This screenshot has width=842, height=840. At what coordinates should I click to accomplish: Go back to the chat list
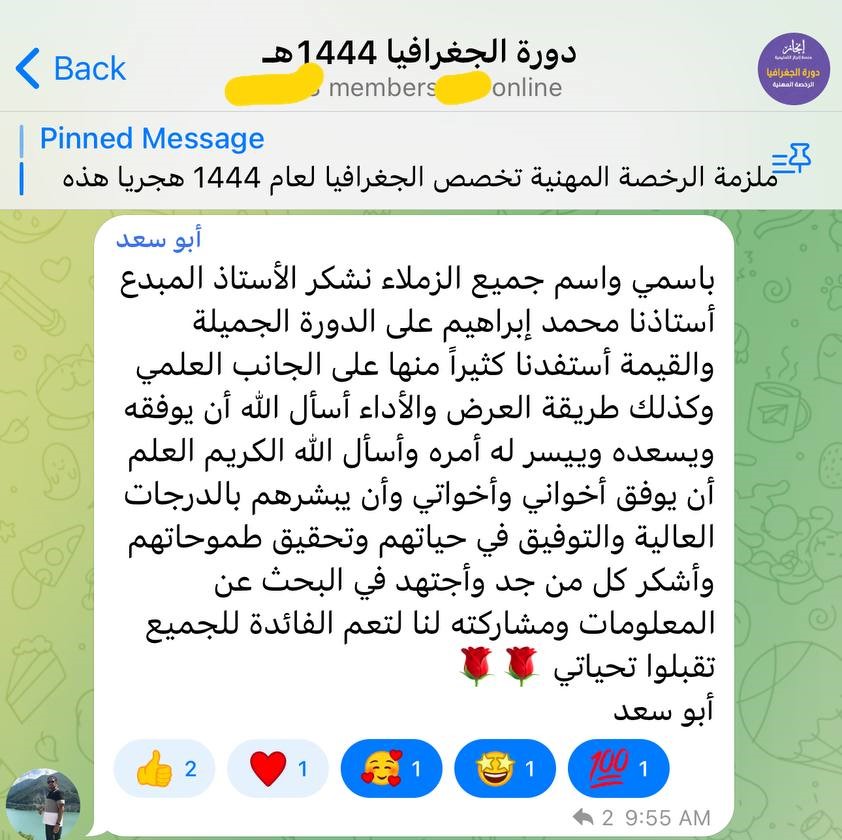coord(72,68)
